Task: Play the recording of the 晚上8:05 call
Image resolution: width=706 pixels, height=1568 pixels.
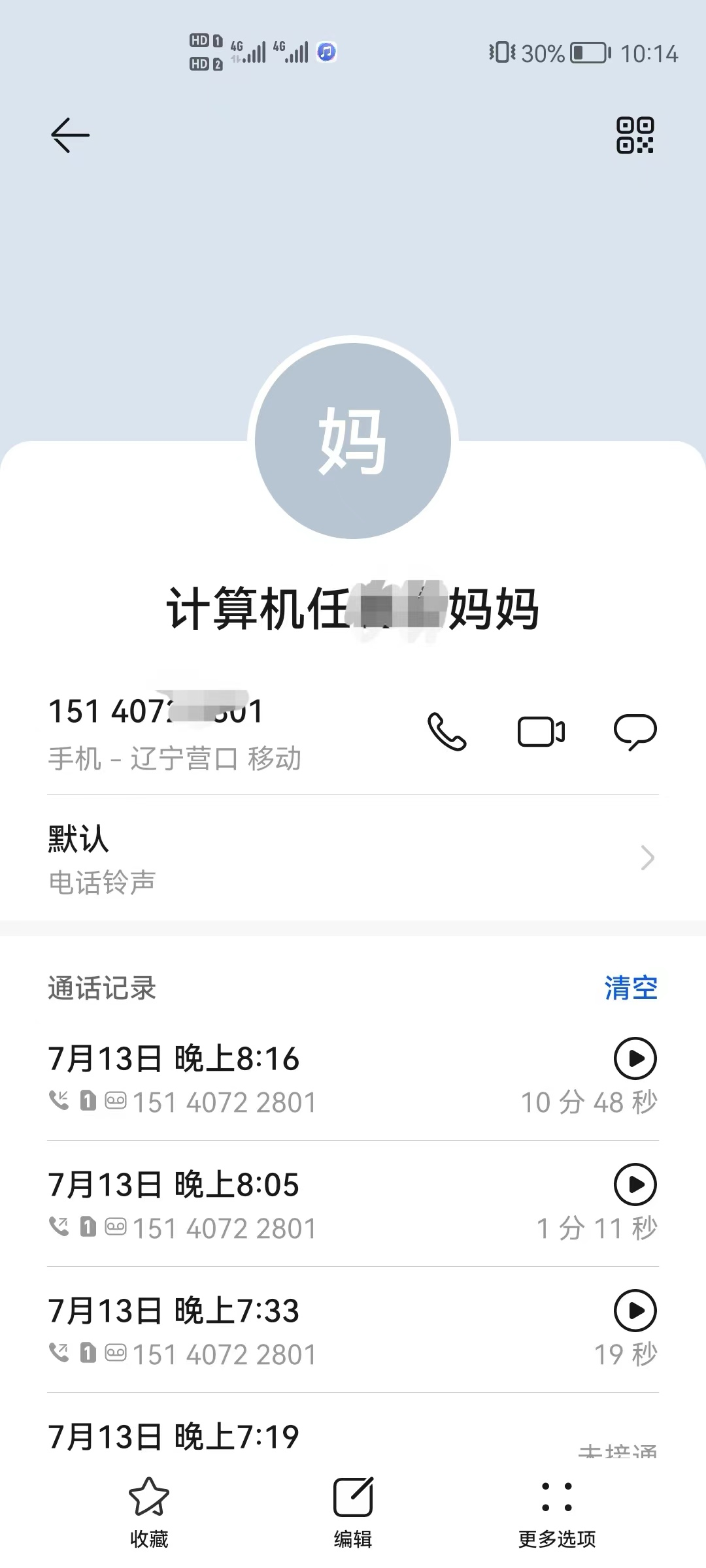Action: (x=635, y=1184)
